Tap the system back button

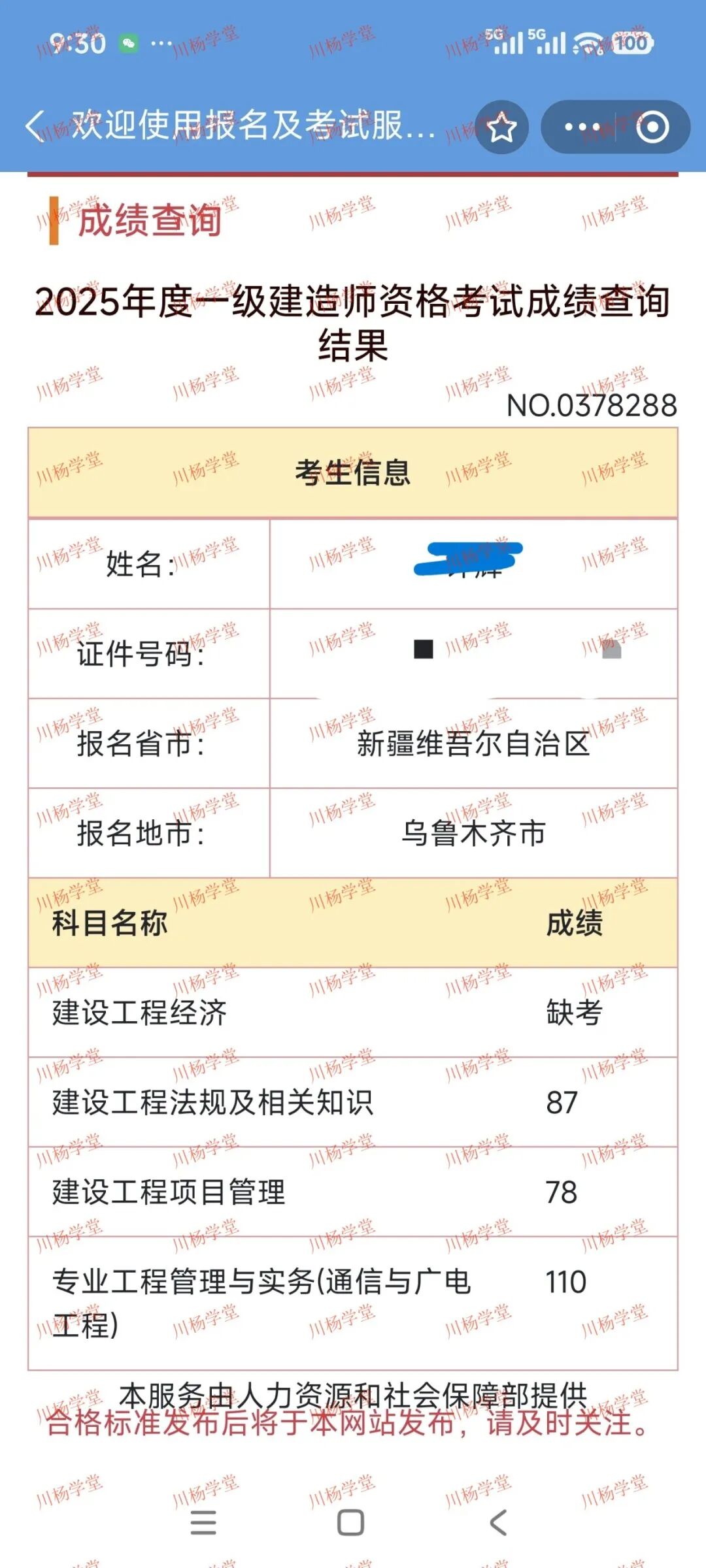point(498,1522)
